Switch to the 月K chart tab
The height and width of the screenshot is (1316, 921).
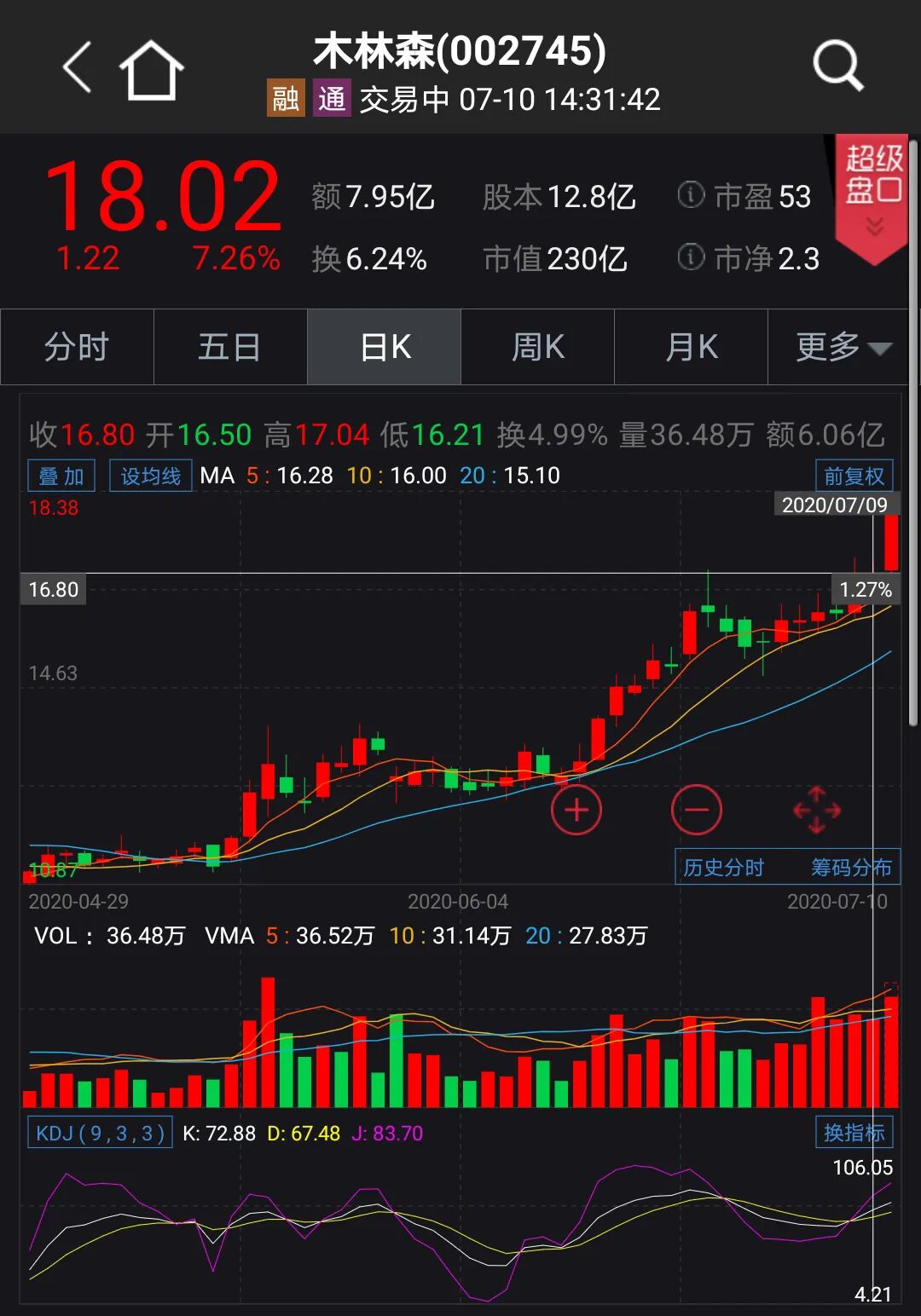pos(691,347)
